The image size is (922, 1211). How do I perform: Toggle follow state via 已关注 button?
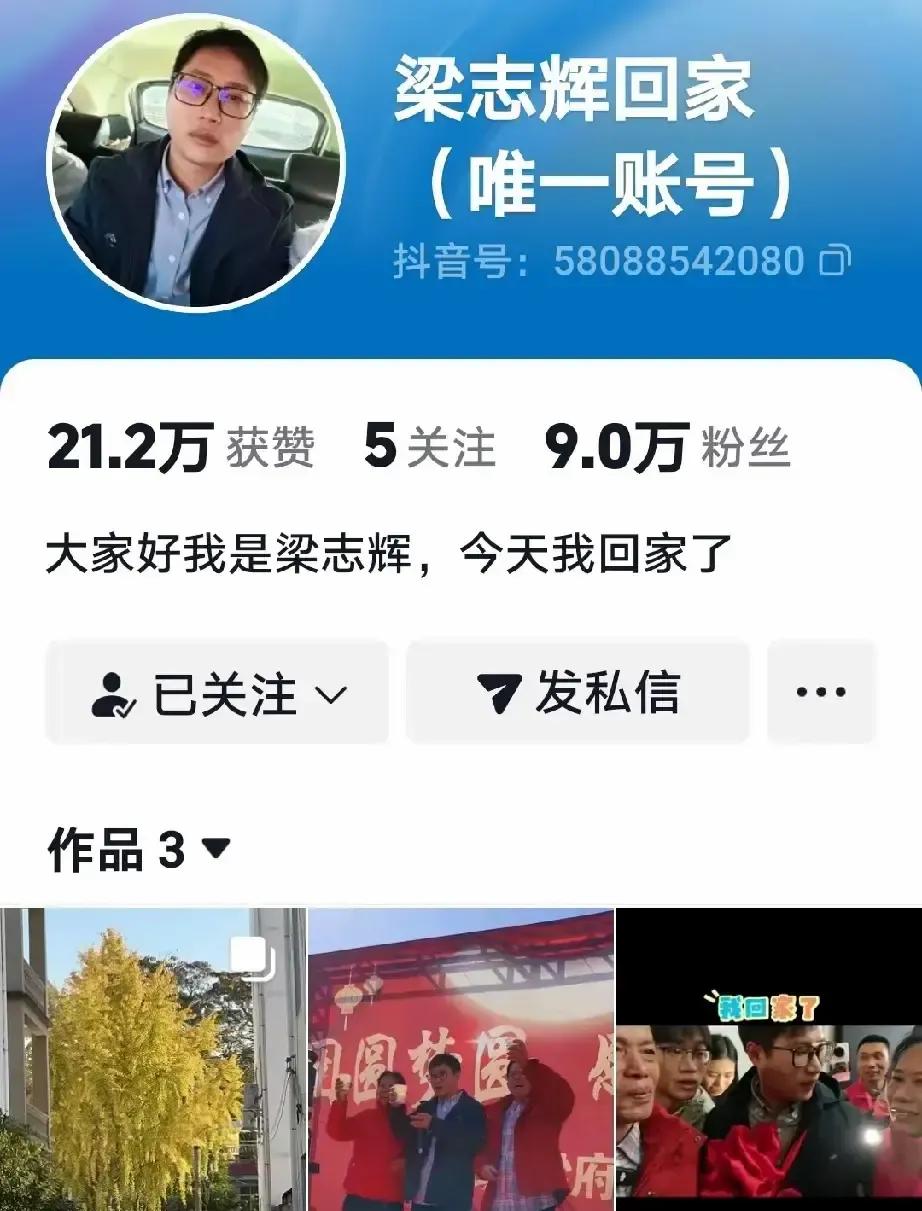click(220, 694)
